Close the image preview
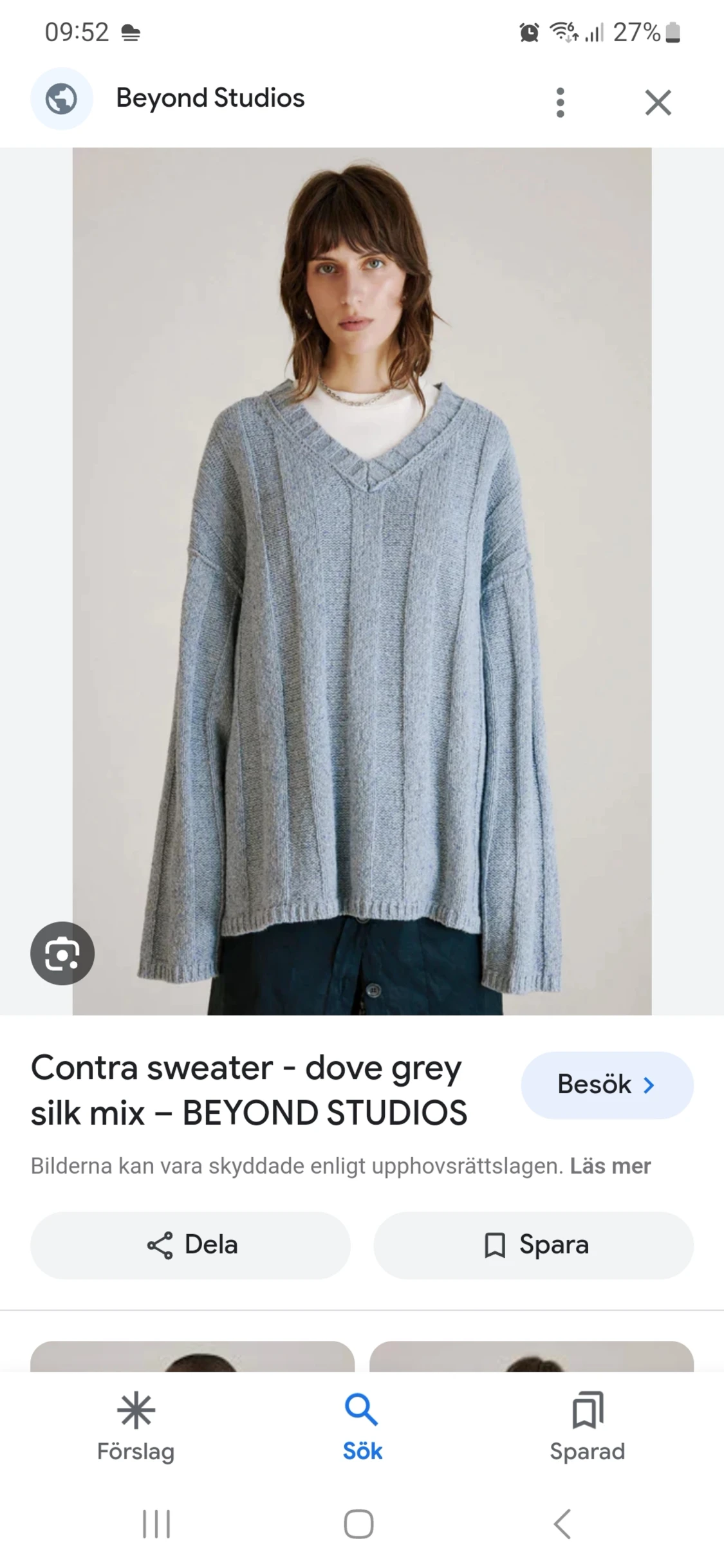This screenshot has height=1568, width=724. [x=658, y=102]
